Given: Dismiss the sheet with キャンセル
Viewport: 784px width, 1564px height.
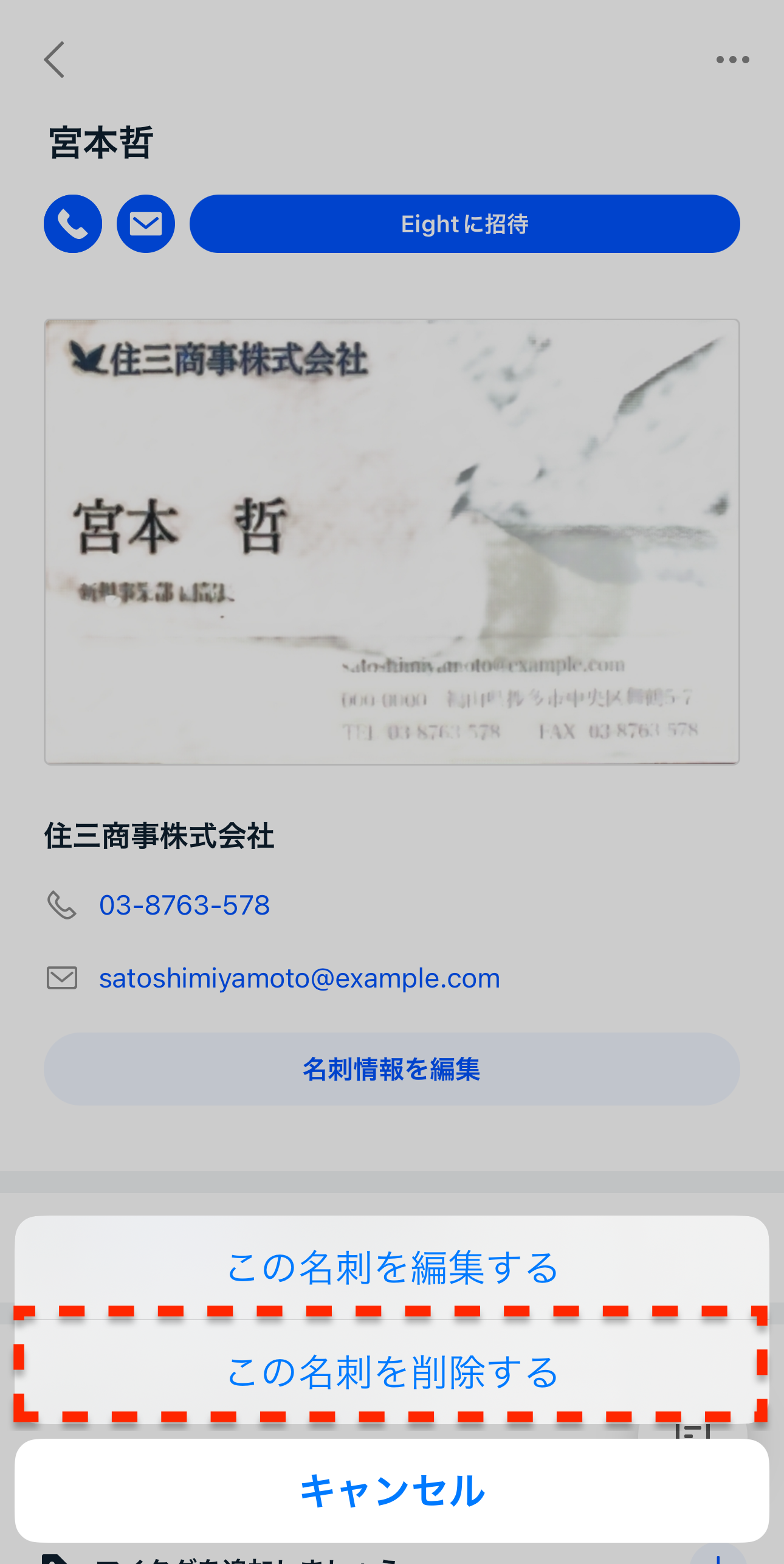Looking at the screenshot, I should 392,1490.
